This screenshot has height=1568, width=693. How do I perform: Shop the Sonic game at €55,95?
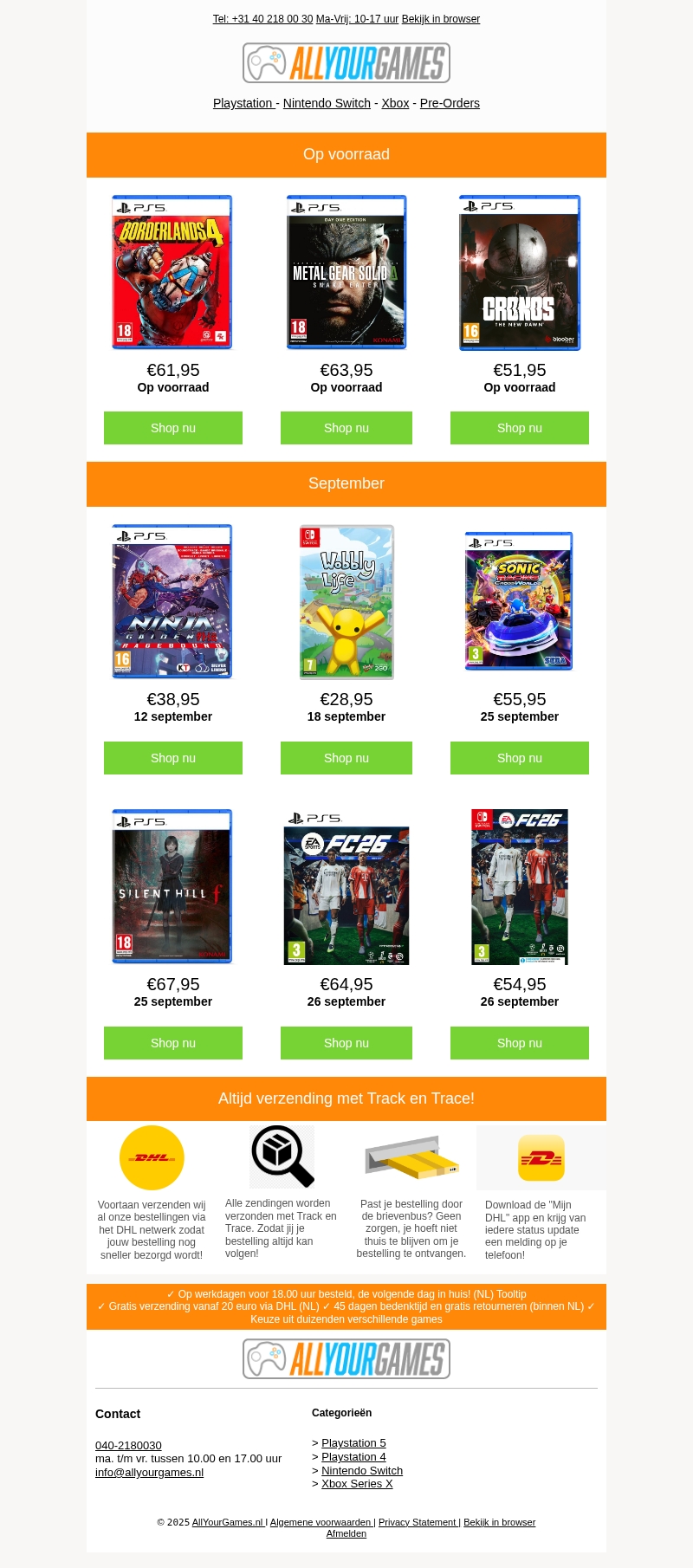520,758
